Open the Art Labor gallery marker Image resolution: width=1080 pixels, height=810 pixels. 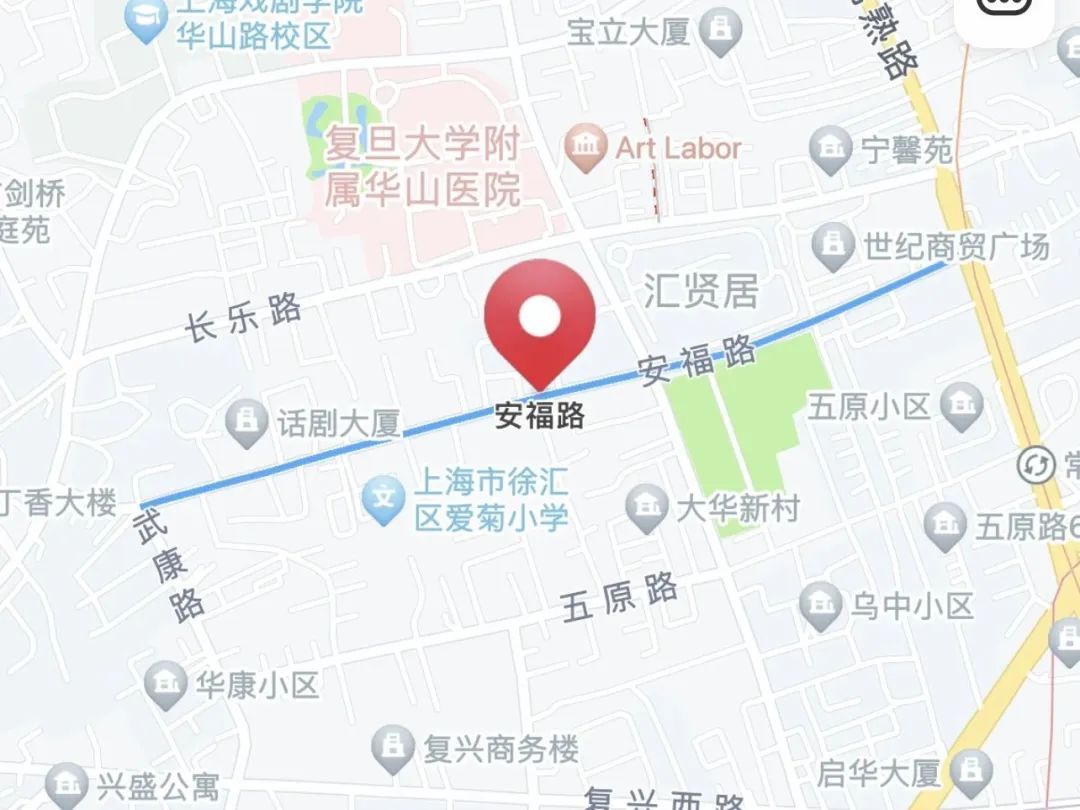585,148
